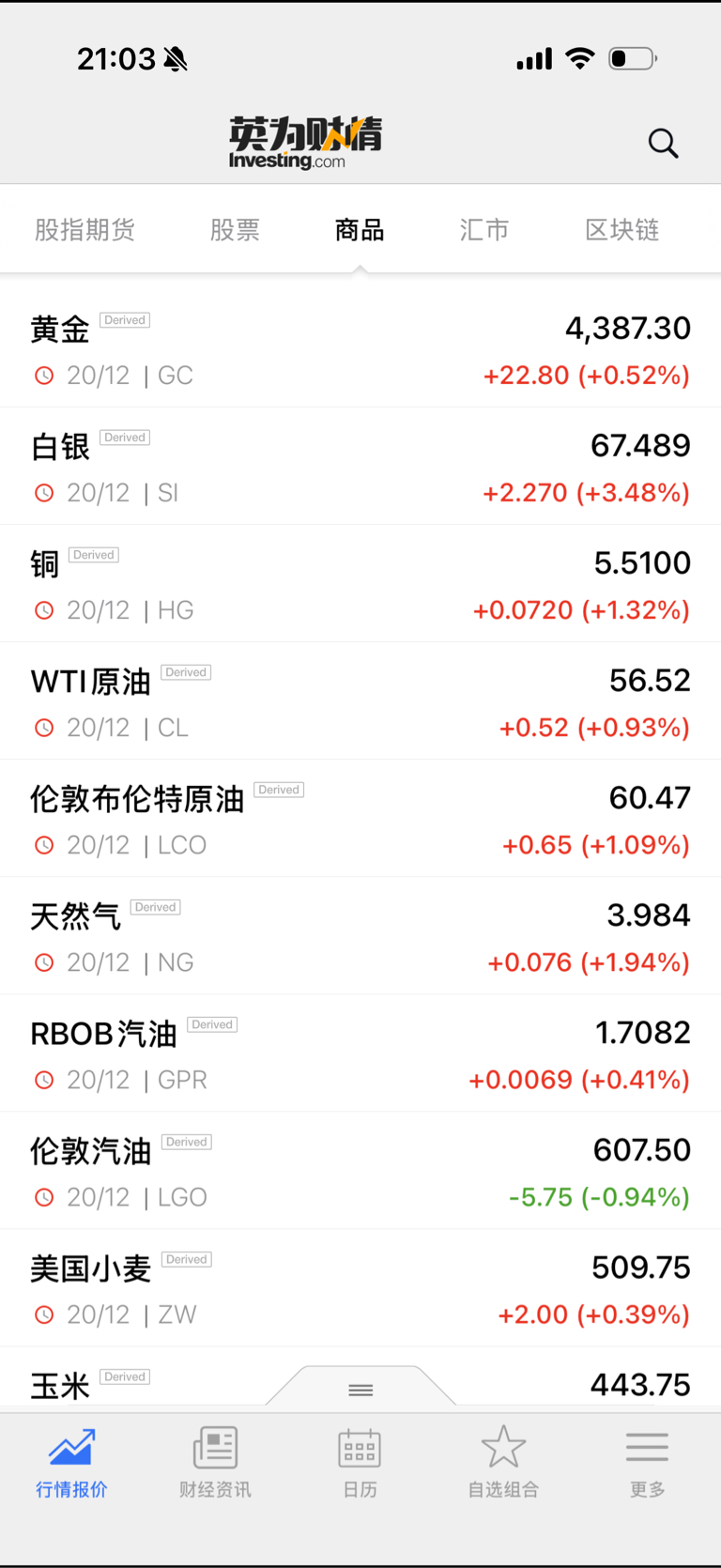The image size is (721, 1568).
Task: Open the 财经资讯 tab
Action: [215, 1462]
